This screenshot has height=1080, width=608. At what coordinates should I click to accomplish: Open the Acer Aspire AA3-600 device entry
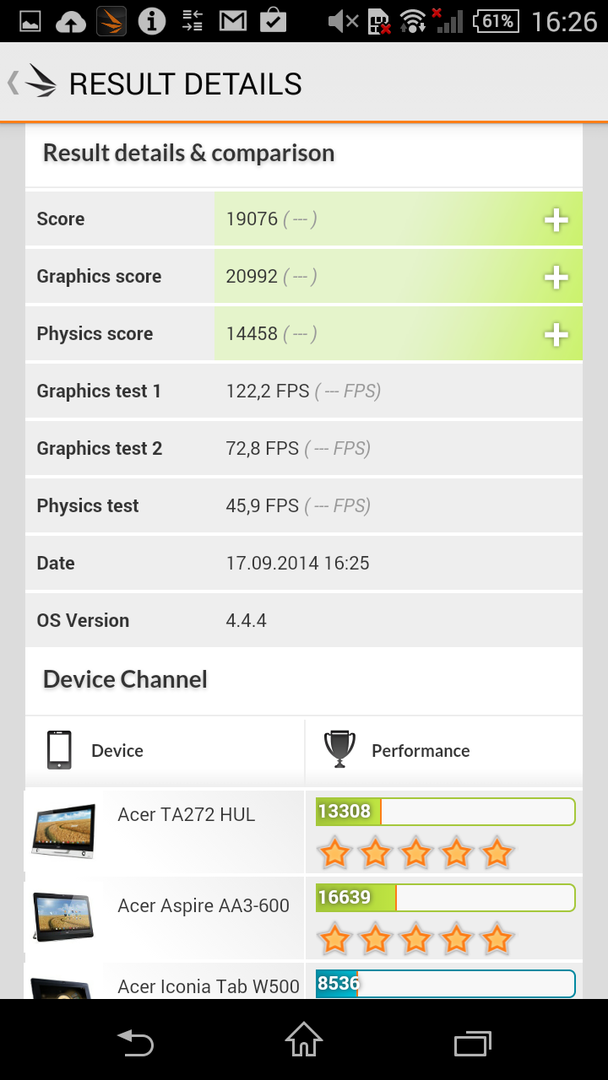(x=203, y=906)
